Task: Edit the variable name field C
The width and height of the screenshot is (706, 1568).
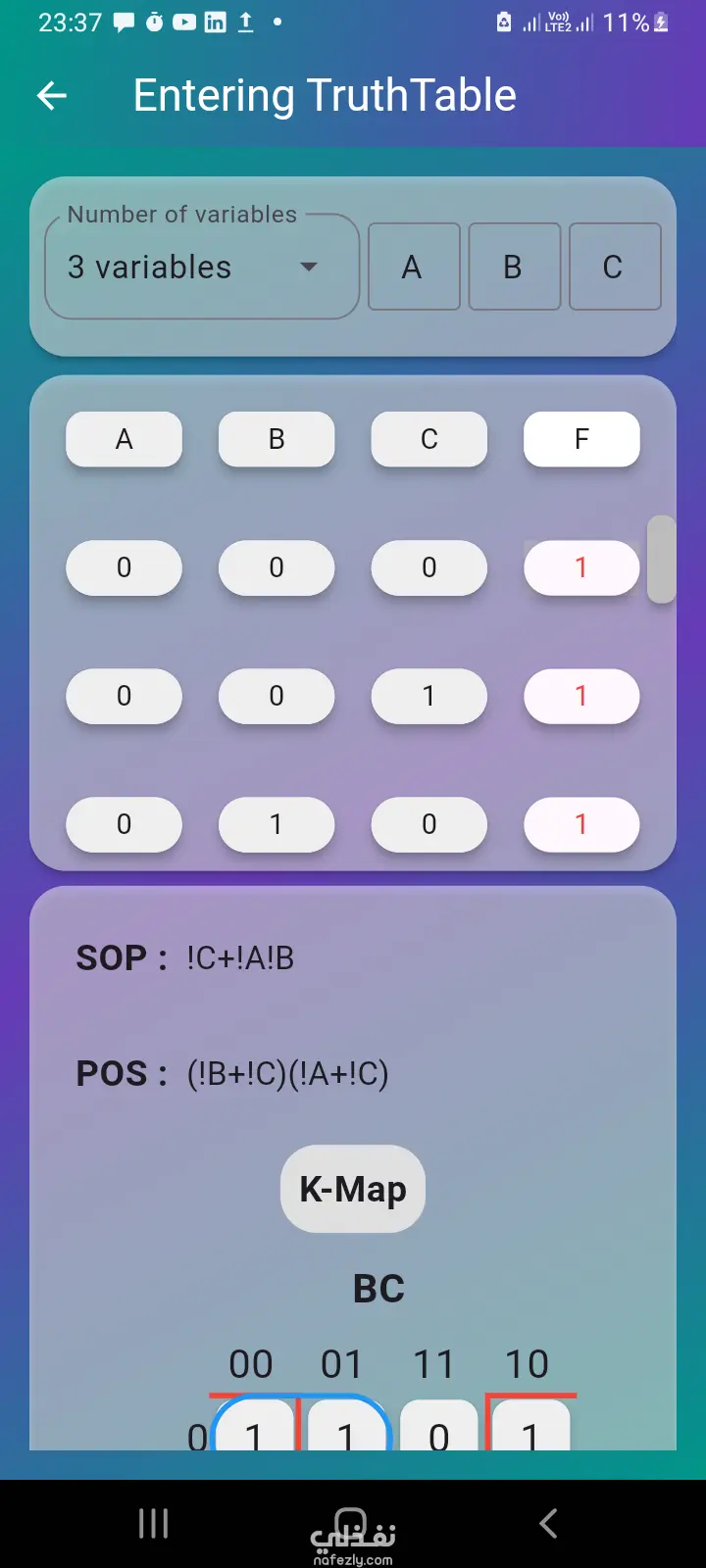Action: 615,267
